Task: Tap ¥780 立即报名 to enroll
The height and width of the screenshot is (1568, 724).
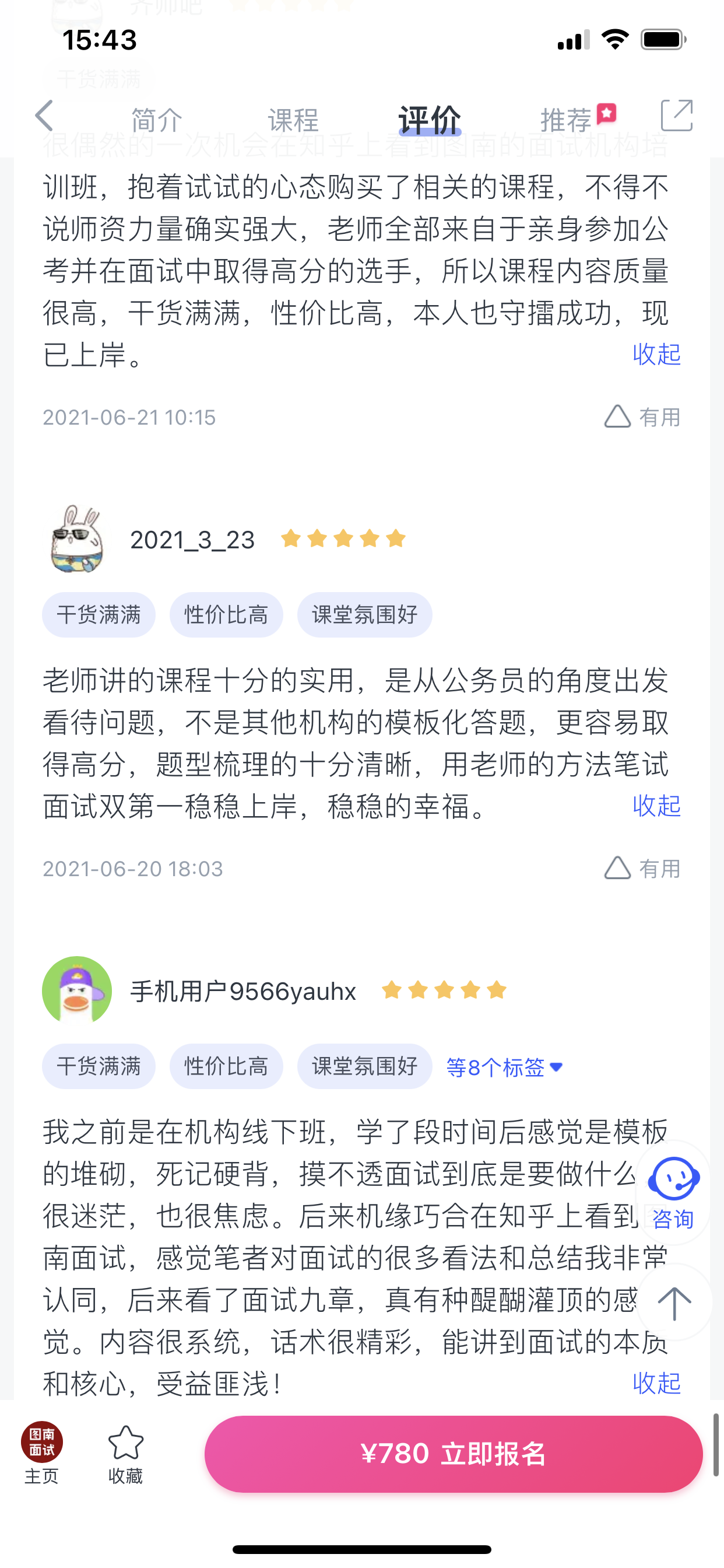Action: point(454,1454)
